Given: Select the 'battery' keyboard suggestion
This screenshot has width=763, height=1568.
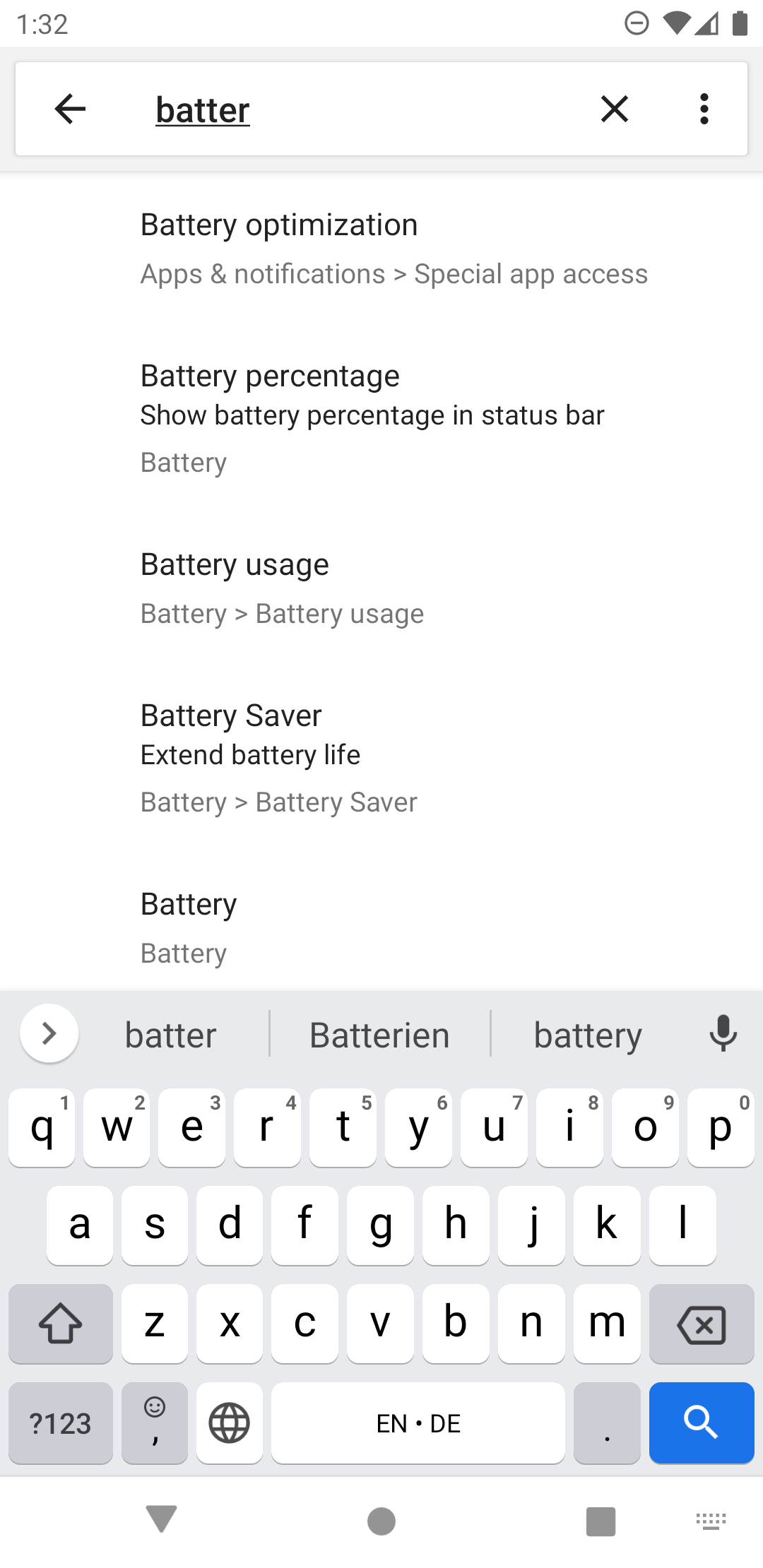Looking at the screenshot, I should [588, 1035].
